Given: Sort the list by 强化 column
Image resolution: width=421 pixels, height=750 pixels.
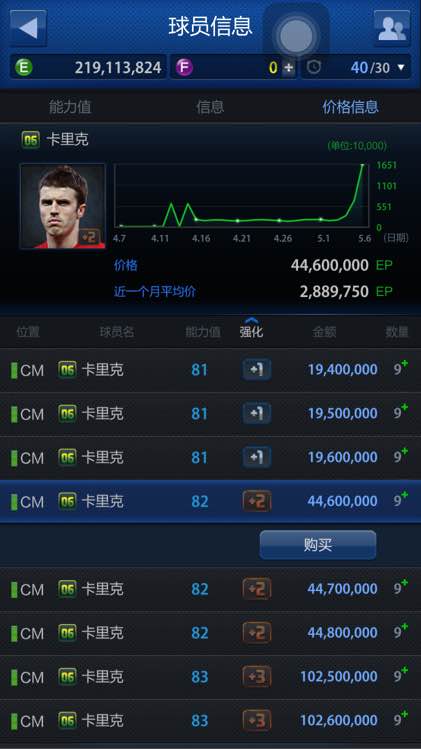Looking at the screenshot, I should coord(251,329).
